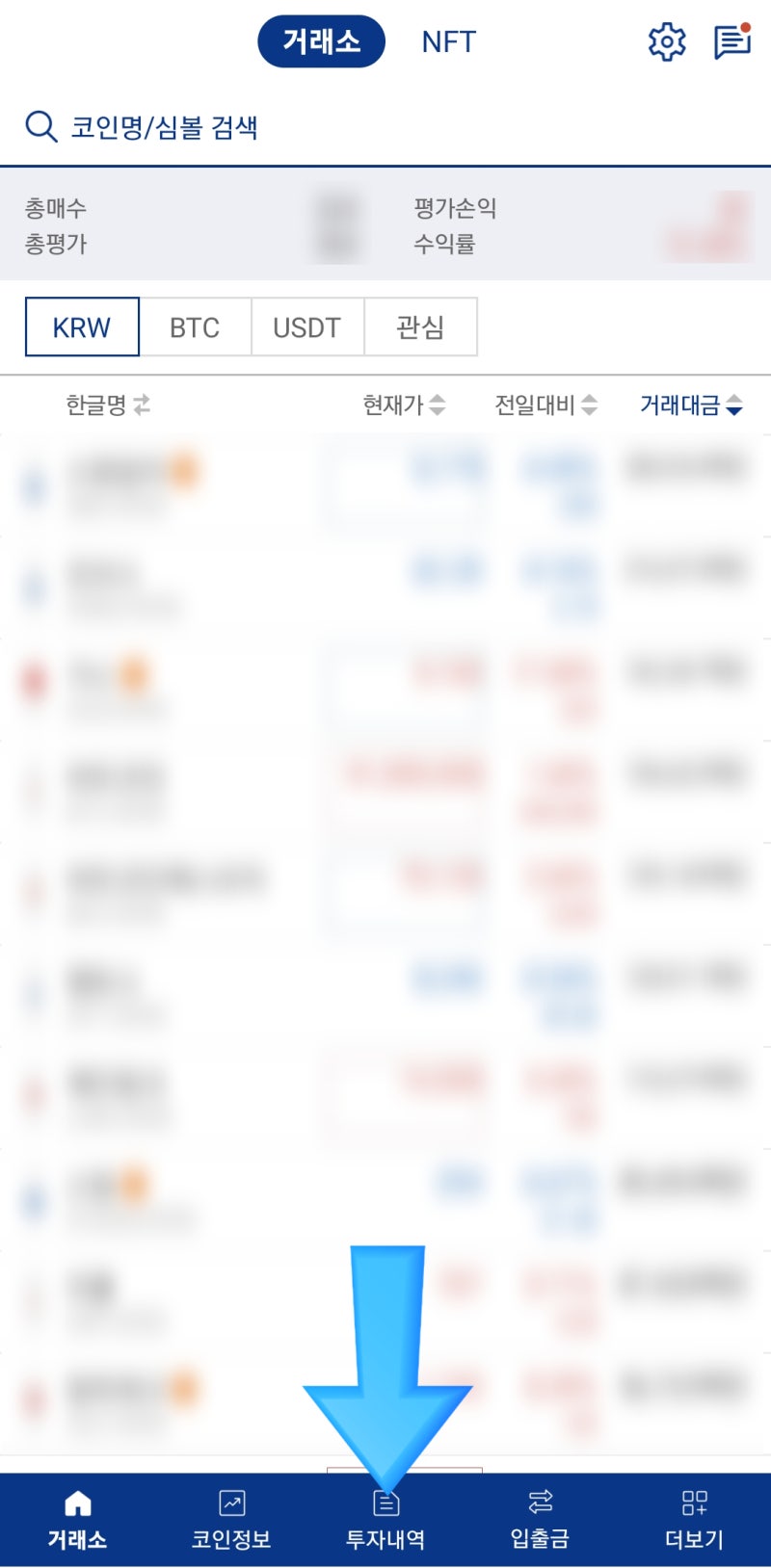Select the KRW market tab

coord(81,327)
